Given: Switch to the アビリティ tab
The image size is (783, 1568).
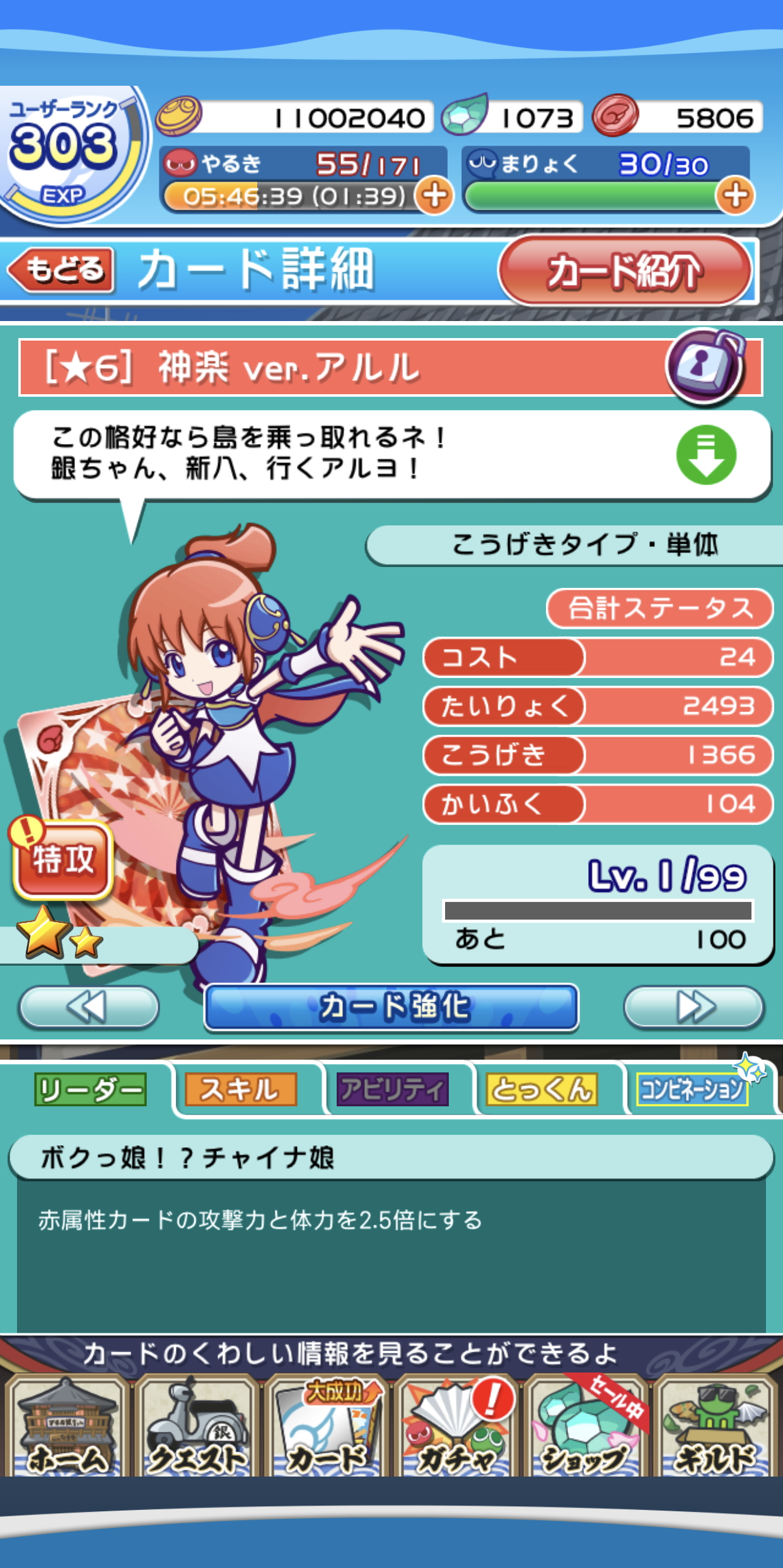Looking at the screenshot, I should (392, 1089).
